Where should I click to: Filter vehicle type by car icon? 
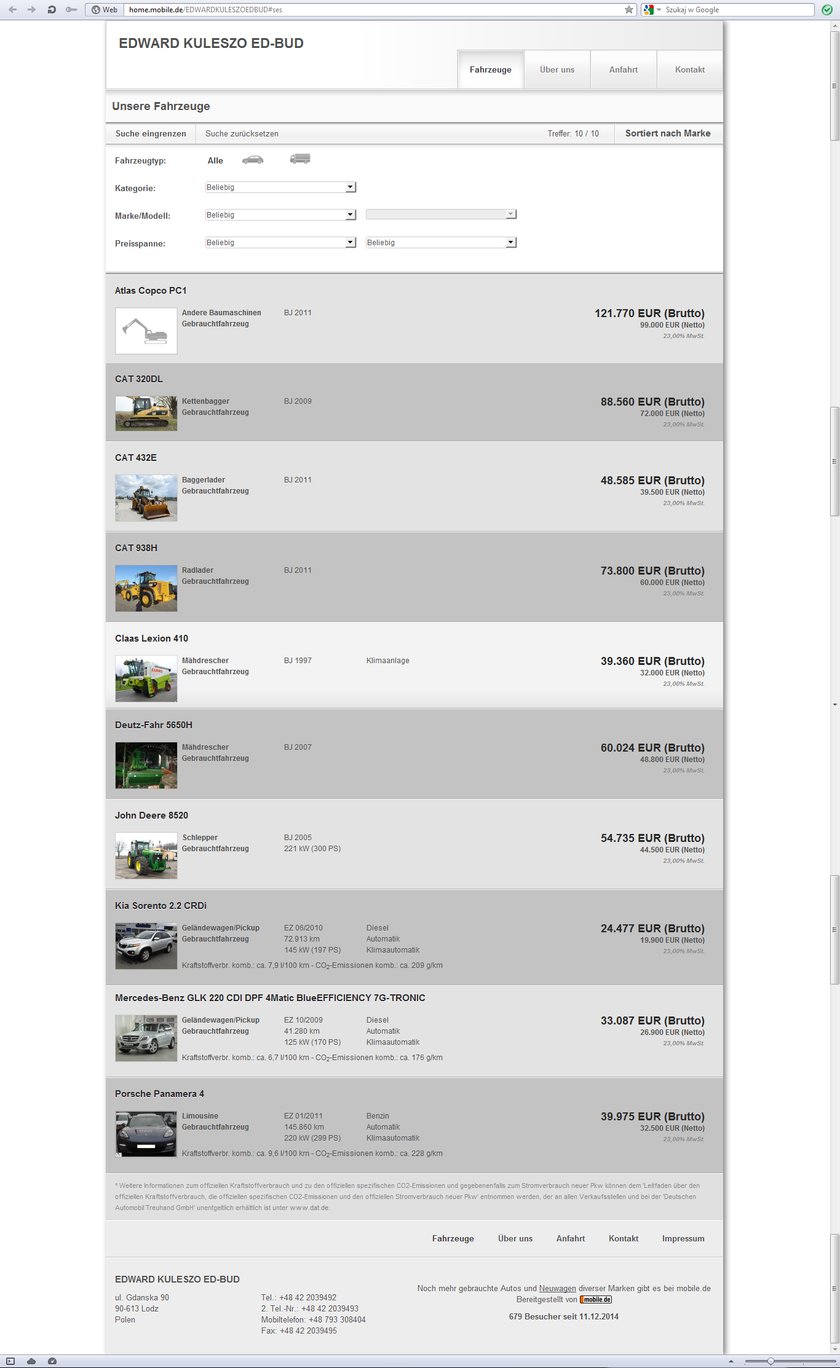[x=253, y=160]
